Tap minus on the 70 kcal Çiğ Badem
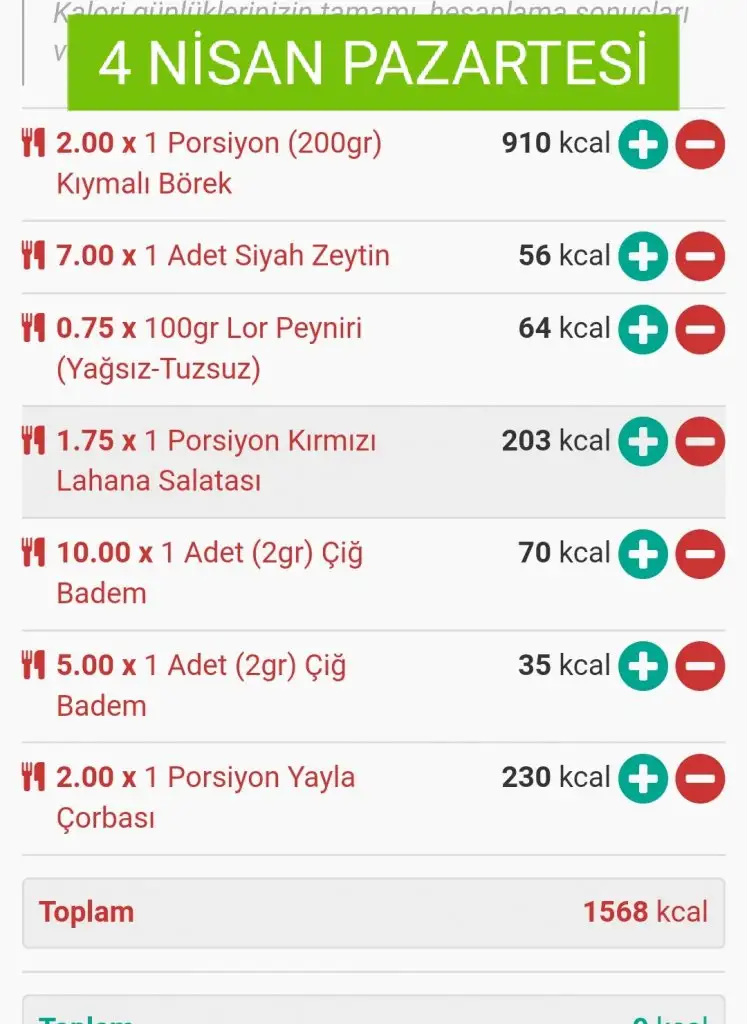Image resolution: width=747 pixels, height=1024 pixels. (700, 554)
